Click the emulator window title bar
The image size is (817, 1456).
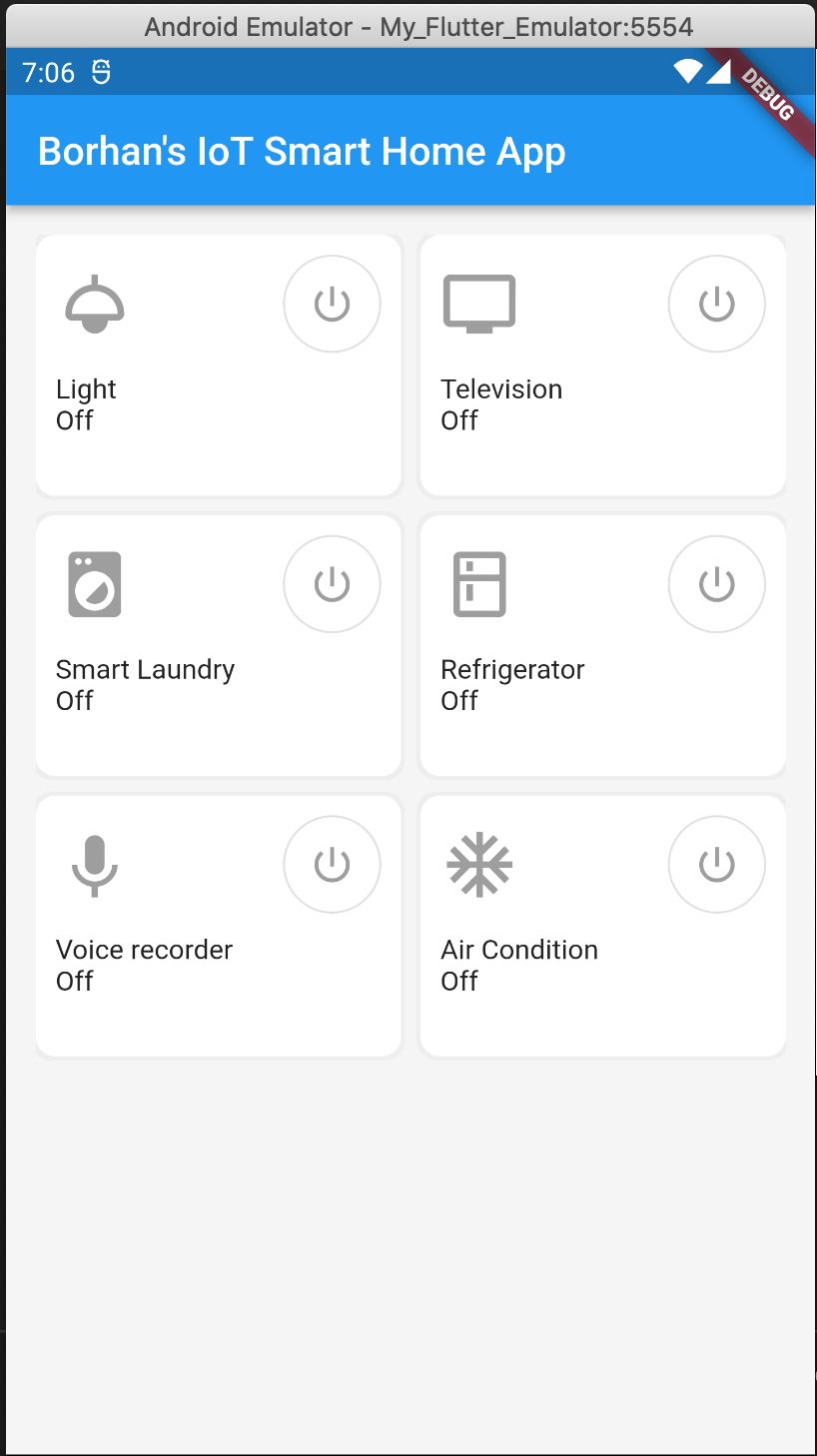click(x=408, y=26)
